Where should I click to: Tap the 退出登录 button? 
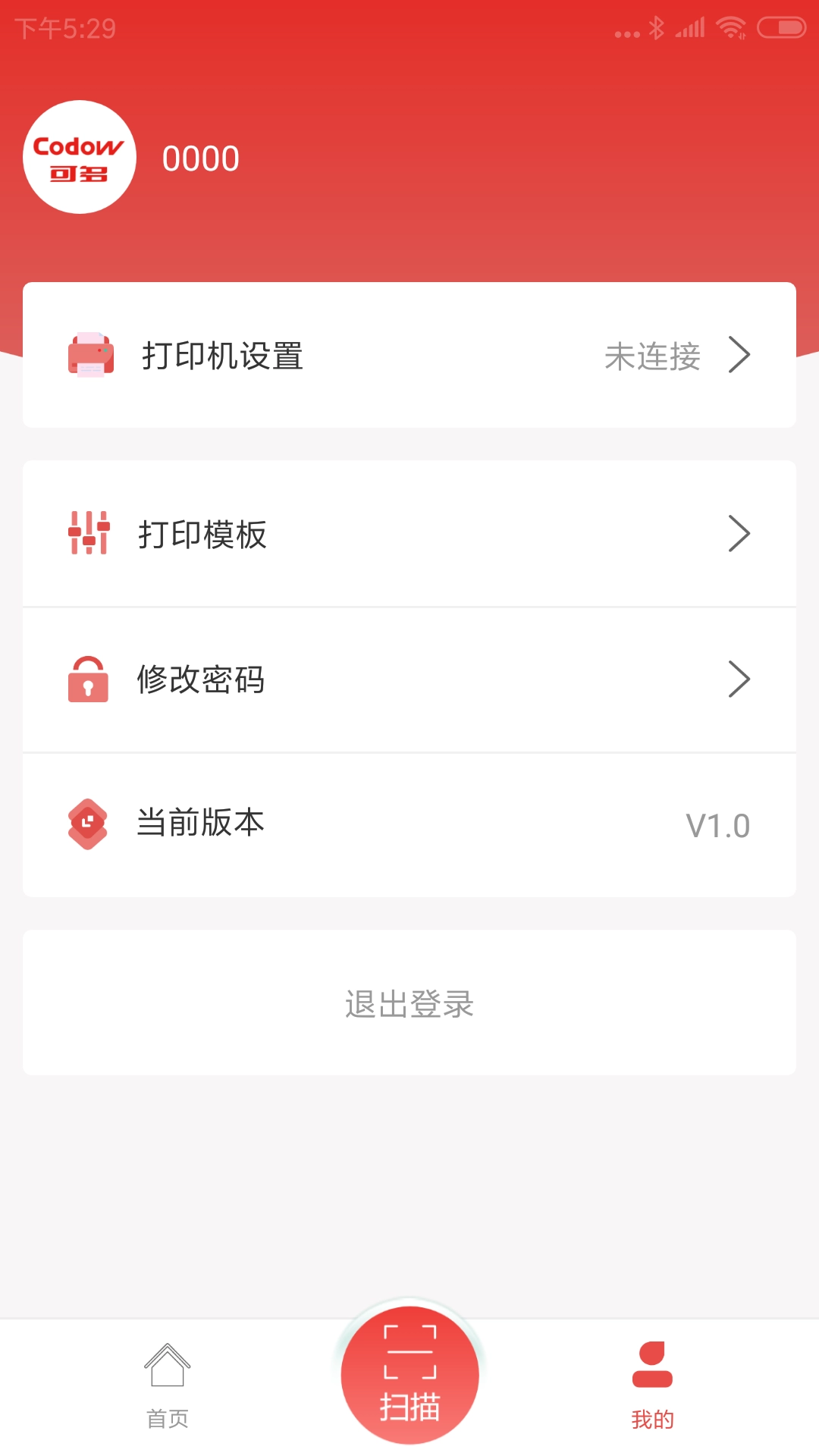pyautogui.click(x=409, y=1004)
